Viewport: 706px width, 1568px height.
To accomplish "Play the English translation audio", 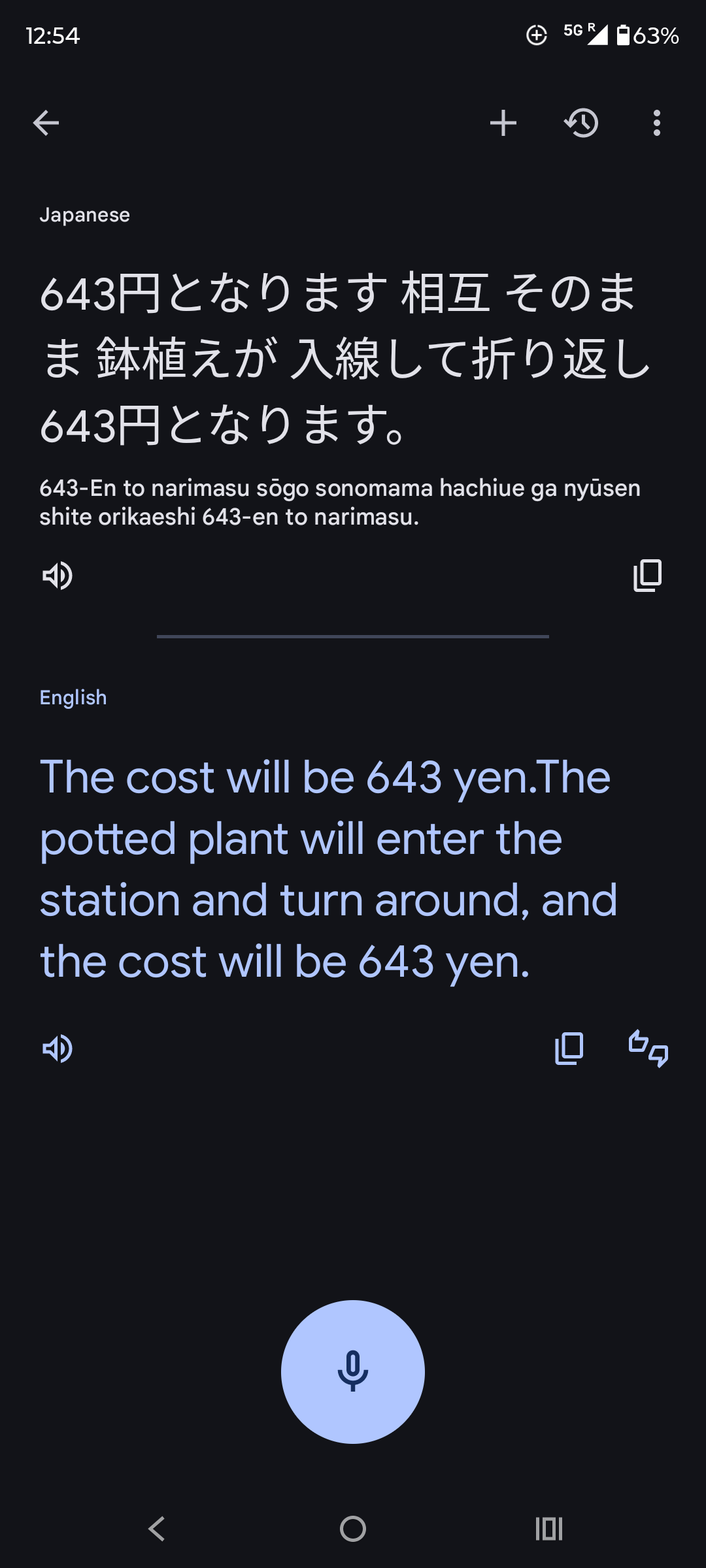I will tap(58, 1049).
